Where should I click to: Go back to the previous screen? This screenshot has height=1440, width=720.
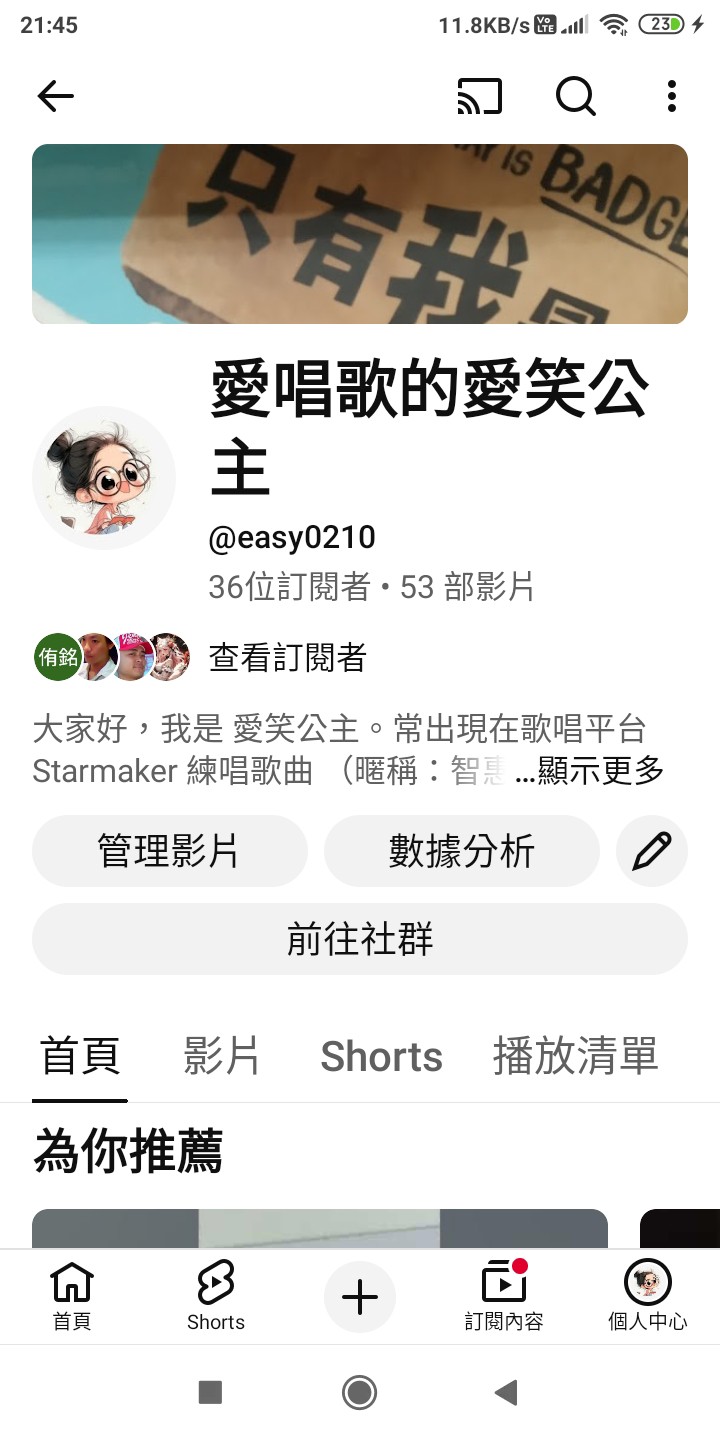click(x=56, y=96)
